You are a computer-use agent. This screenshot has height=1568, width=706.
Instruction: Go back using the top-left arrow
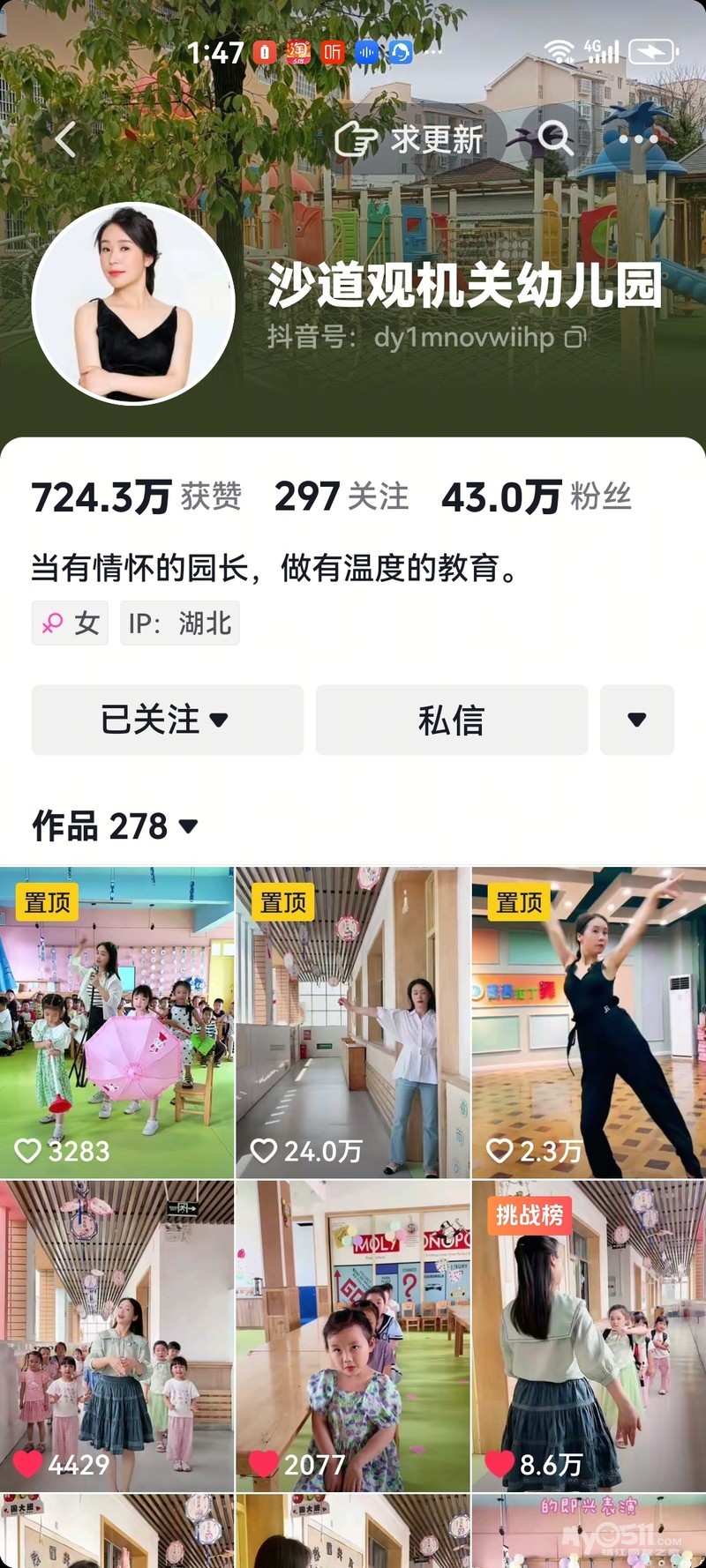point(65,139)
